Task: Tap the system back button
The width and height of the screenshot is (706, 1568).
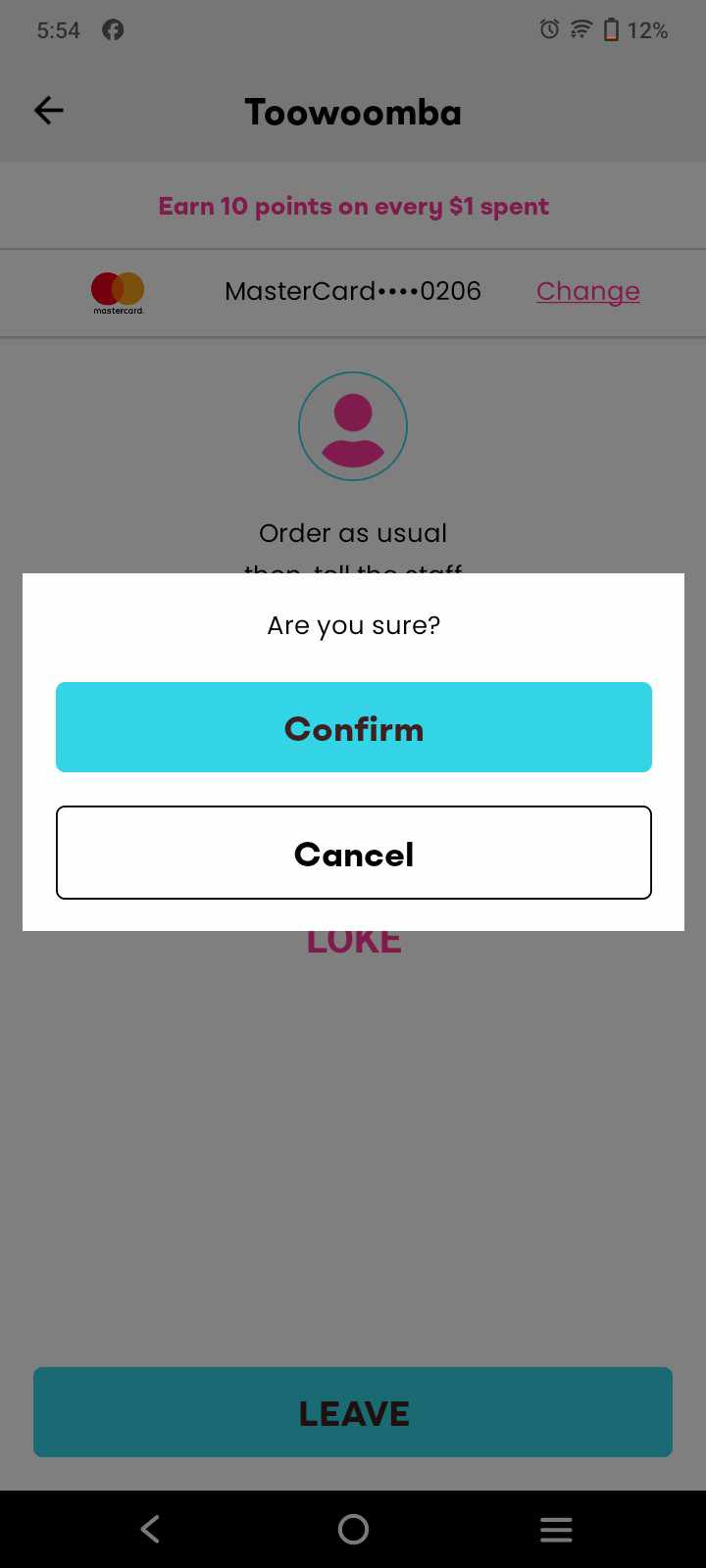Action: (150, 1529)
